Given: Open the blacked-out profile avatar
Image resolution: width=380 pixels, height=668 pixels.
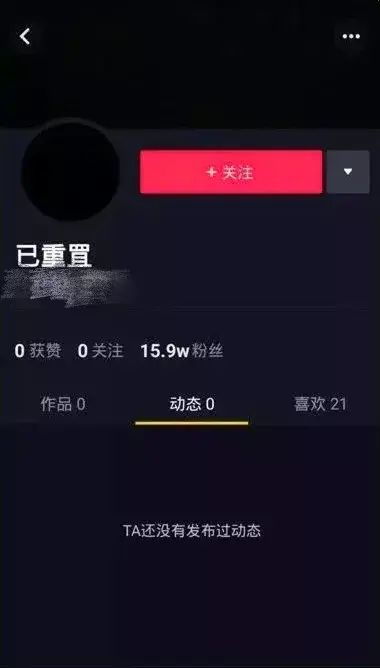Looking at the screenshot, I should click(70, 171).
